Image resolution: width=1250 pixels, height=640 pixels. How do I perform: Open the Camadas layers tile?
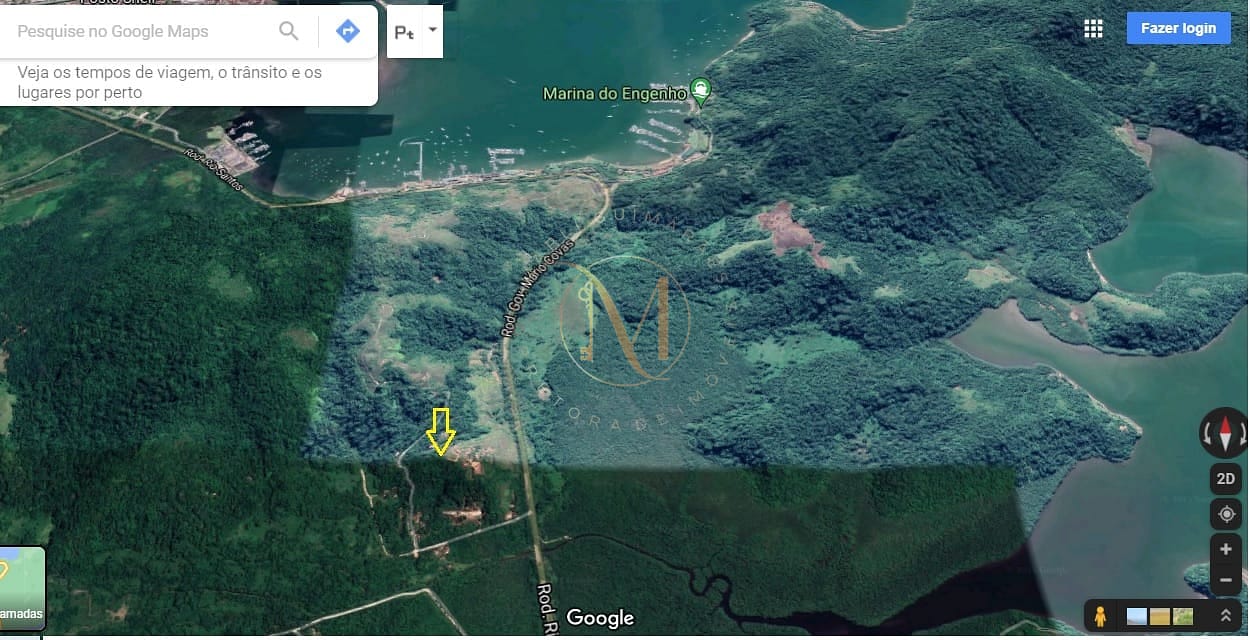click(x=22, y=588)
